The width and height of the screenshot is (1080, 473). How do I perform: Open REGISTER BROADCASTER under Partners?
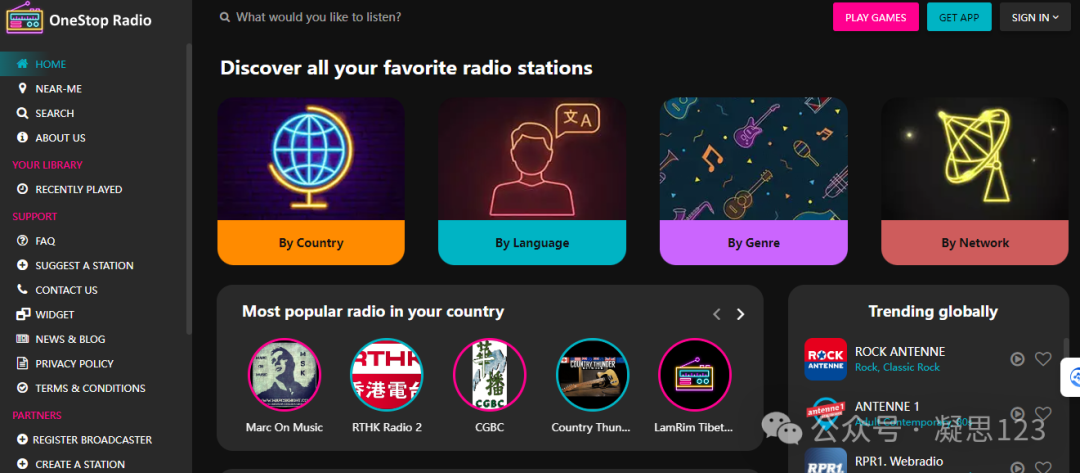tap(92, 440)
